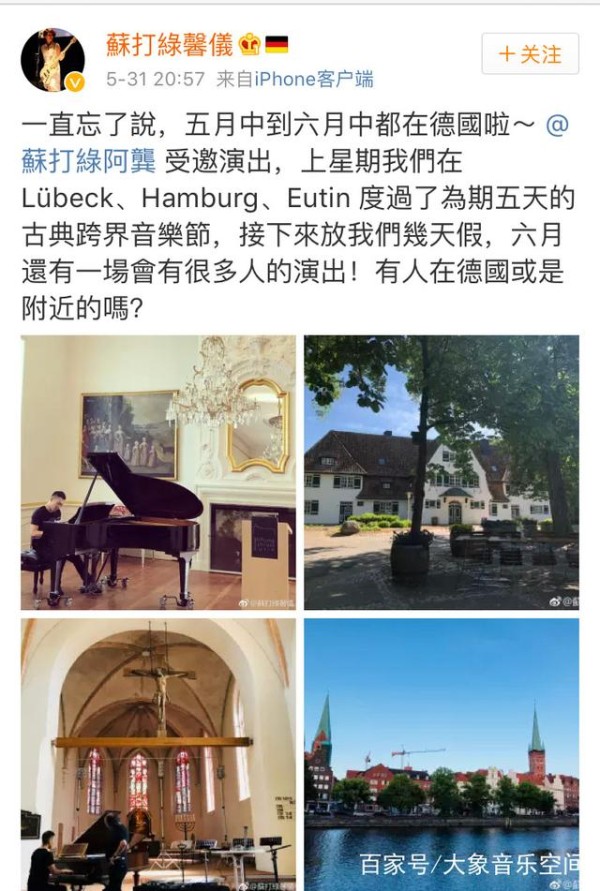View the white house with trees photo

pos(441,472)
